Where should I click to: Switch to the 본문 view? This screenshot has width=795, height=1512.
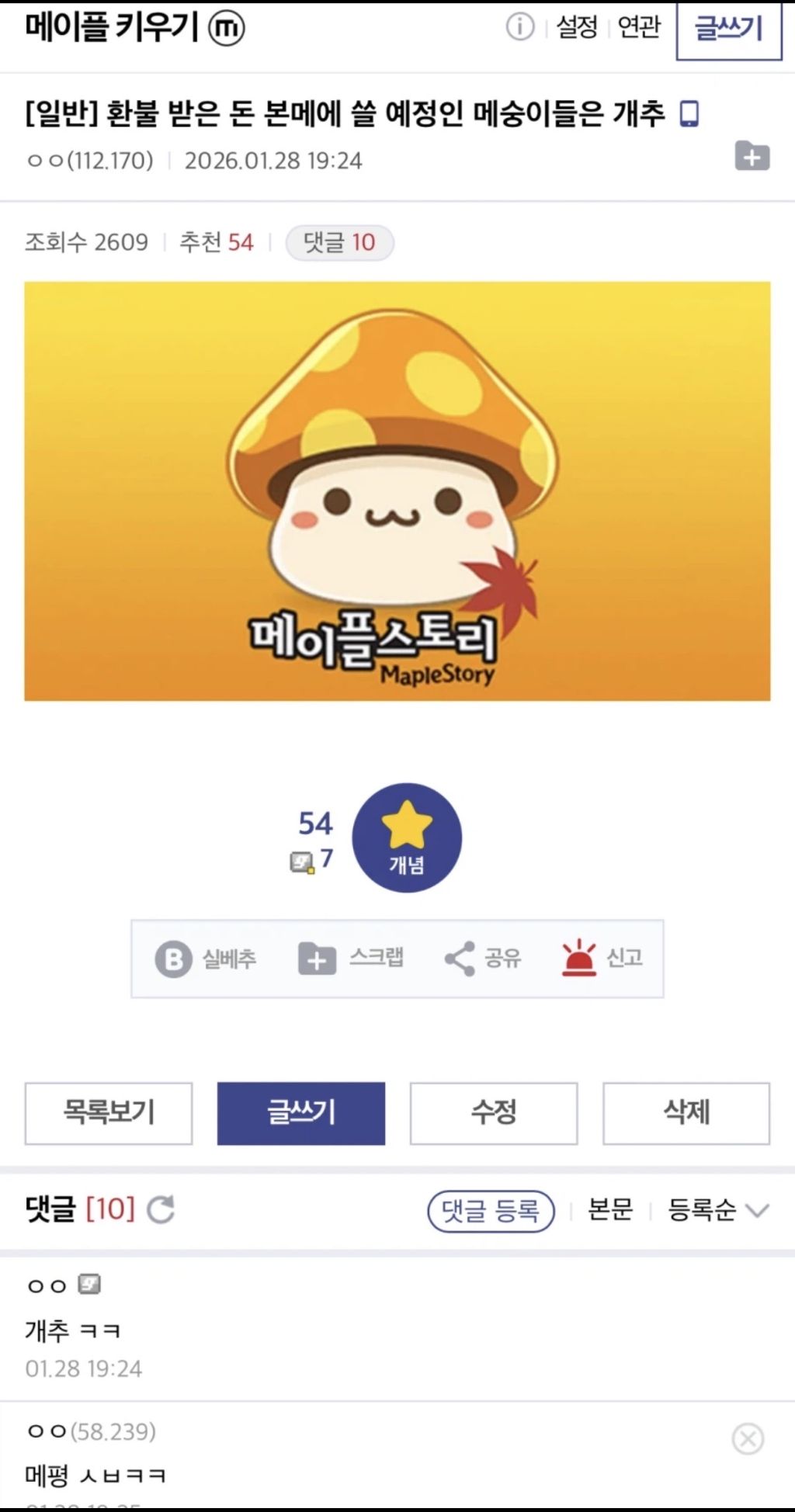pos(610,1211)
